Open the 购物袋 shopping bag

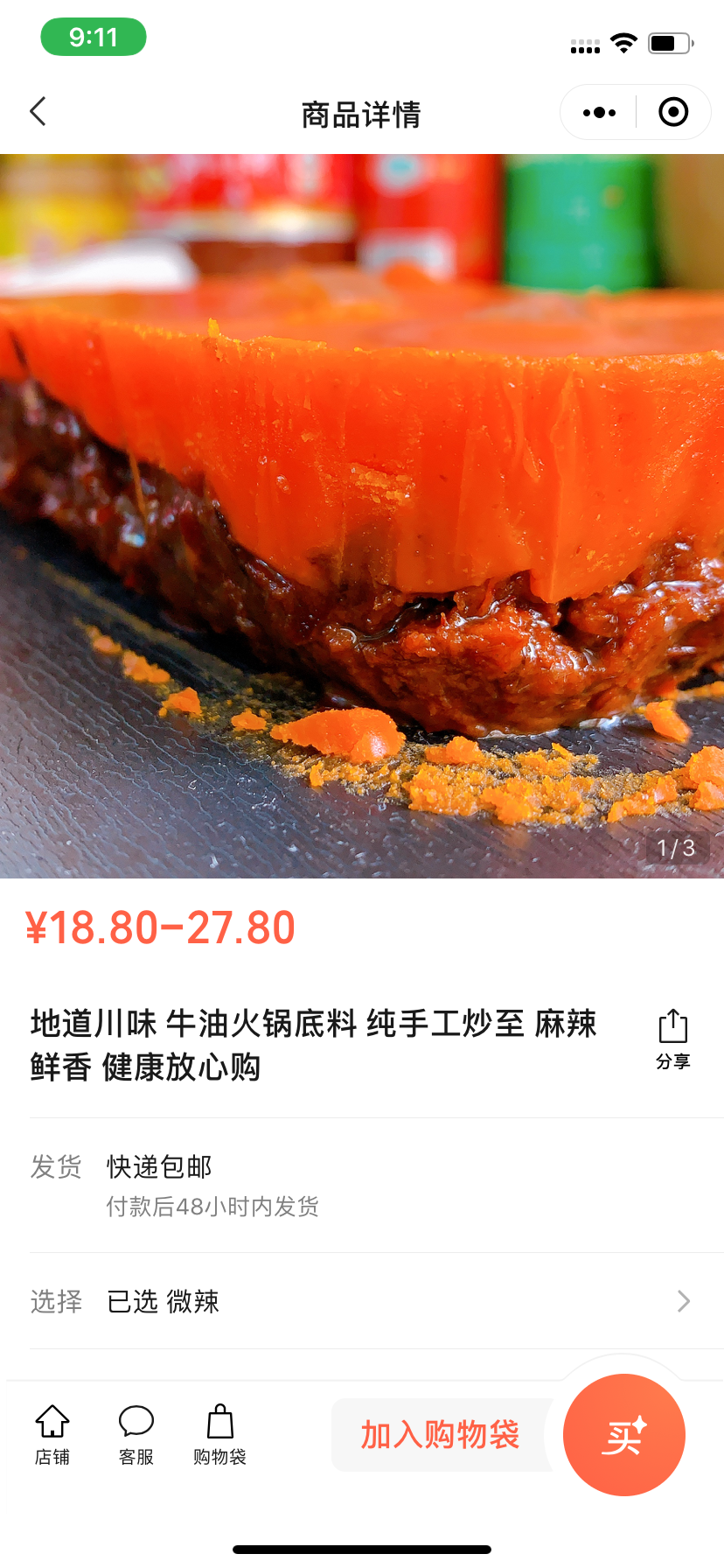pos(219,1435)
